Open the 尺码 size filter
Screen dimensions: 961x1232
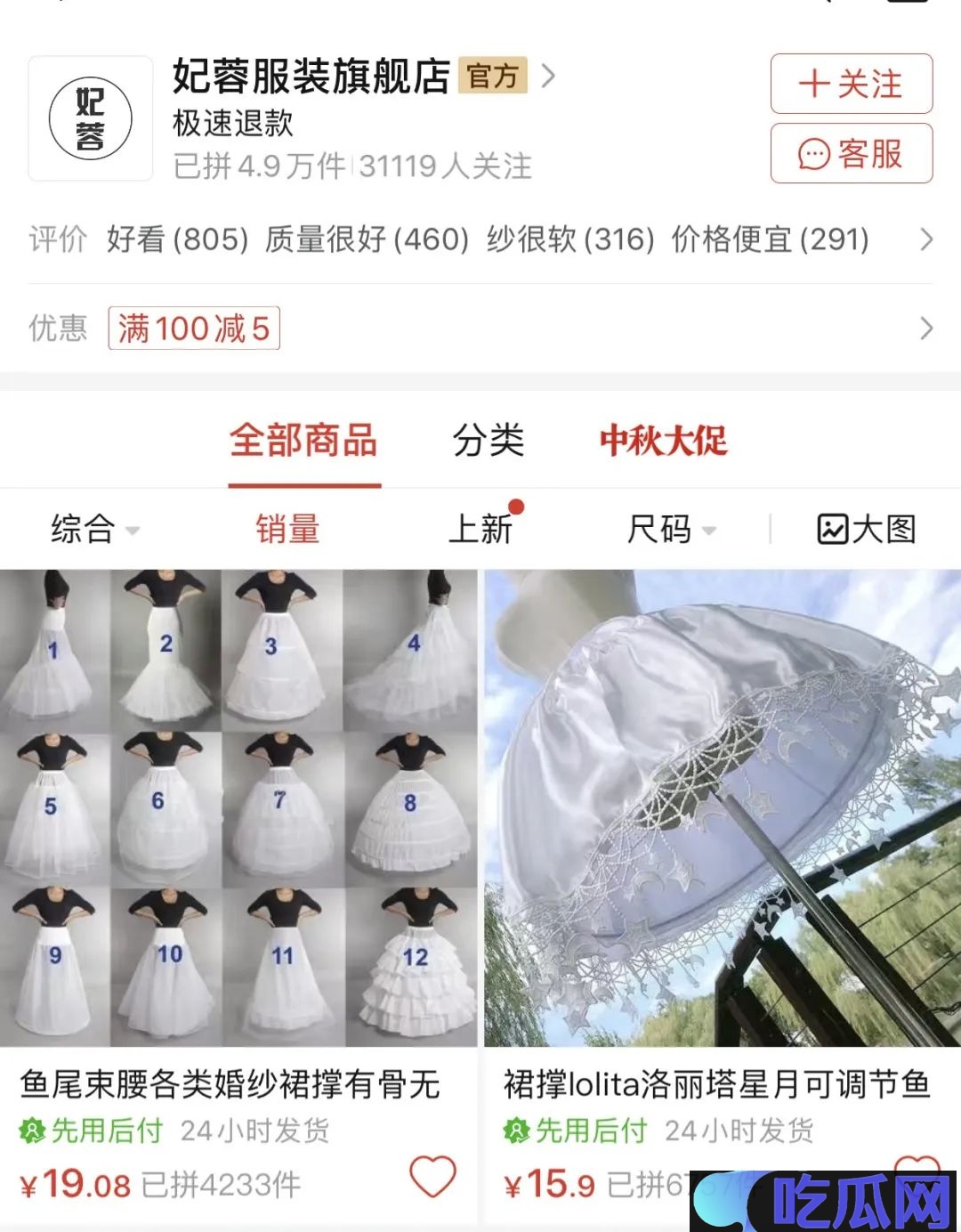click(670, 530)
